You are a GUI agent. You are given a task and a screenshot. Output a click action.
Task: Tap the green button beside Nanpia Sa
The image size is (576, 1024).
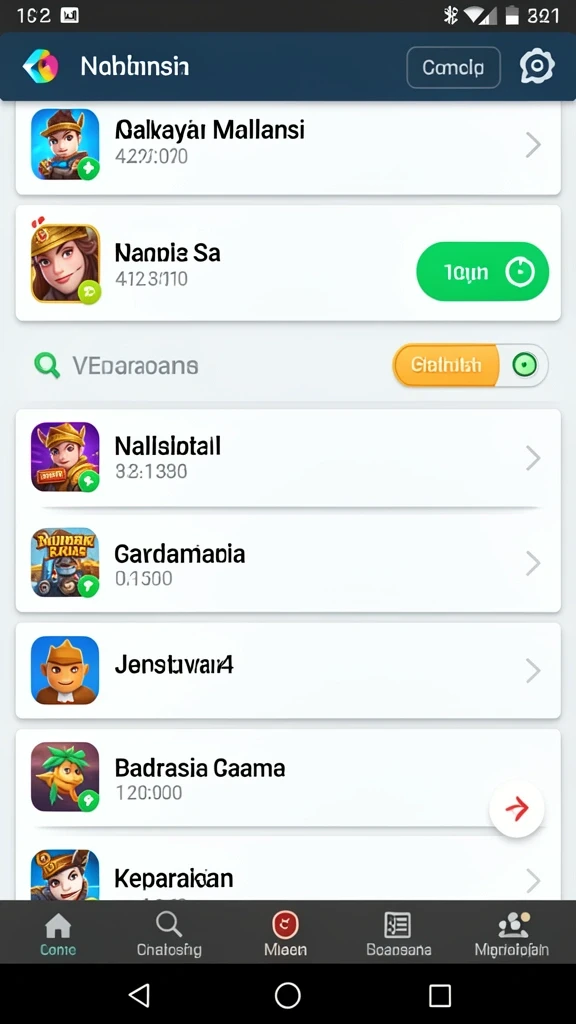click(x=483, y=272)
